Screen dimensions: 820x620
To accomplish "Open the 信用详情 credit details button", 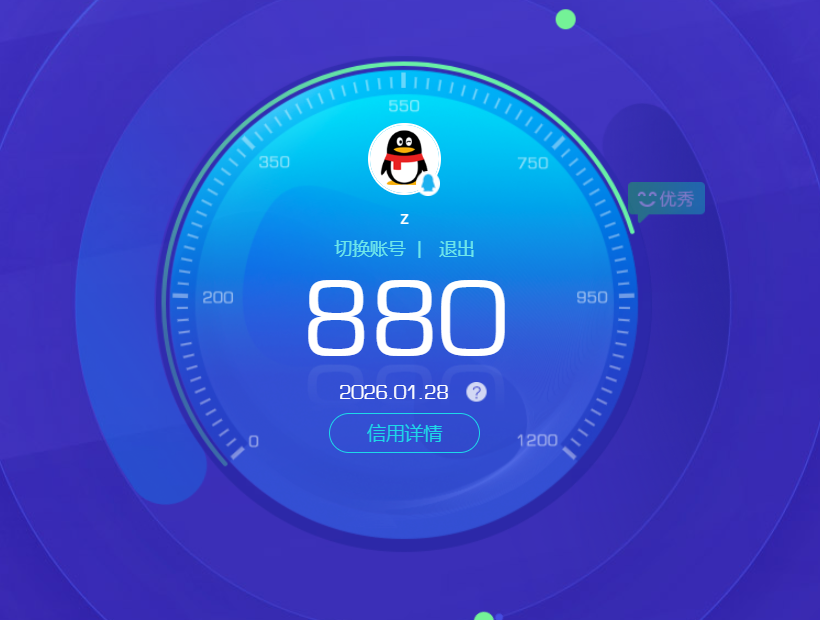I will point(404,433).
